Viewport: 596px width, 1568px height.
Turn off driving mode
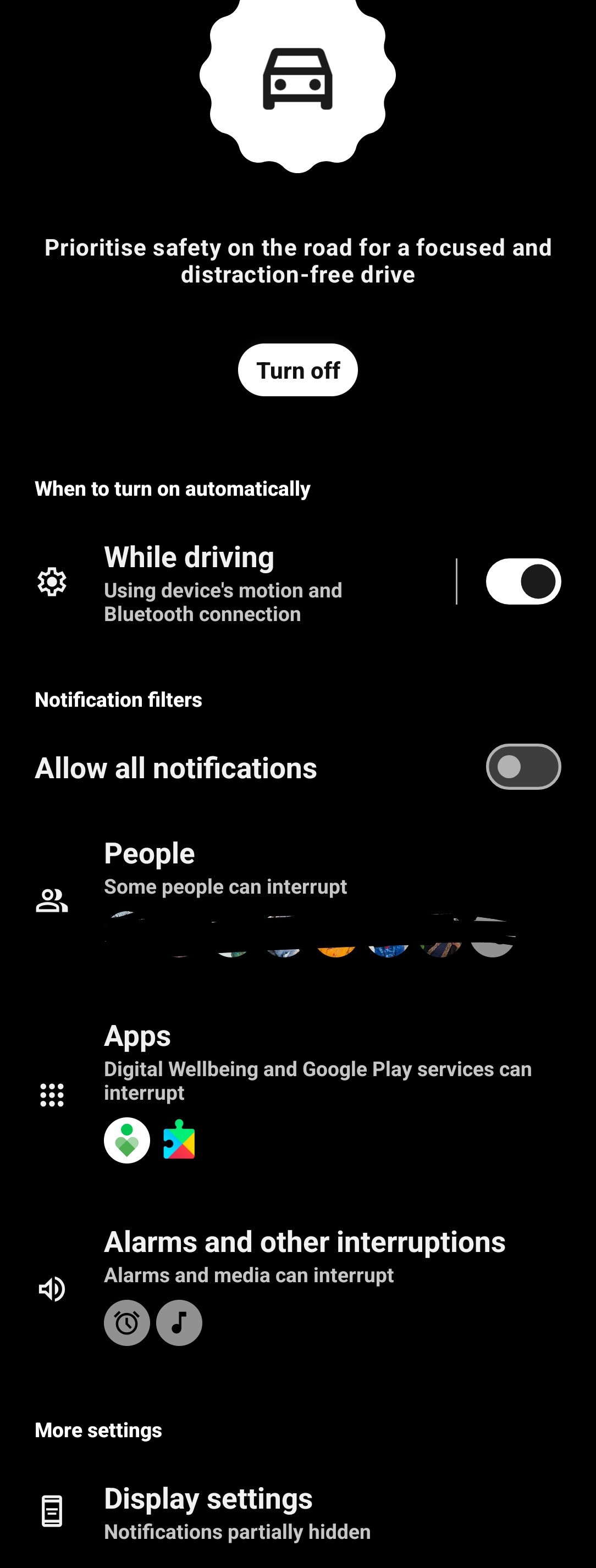(x=297, y=370)
